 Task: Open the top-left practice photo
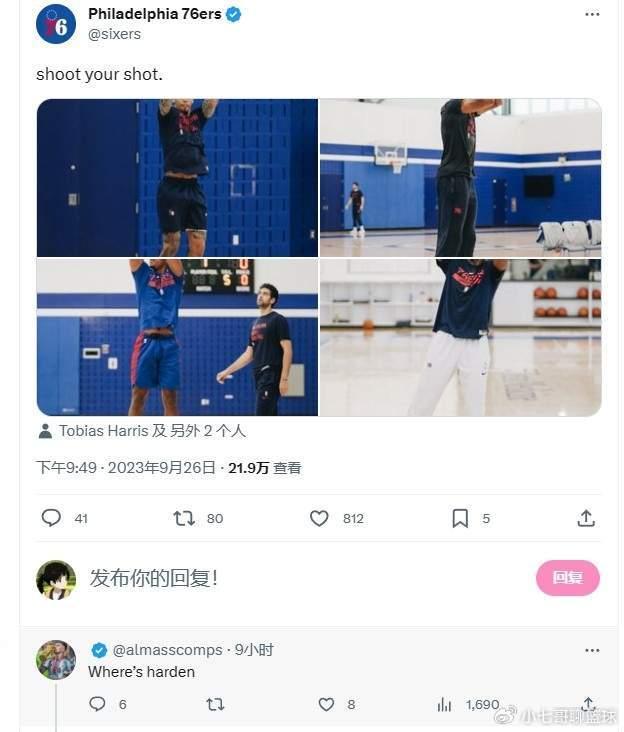(177, 178)
